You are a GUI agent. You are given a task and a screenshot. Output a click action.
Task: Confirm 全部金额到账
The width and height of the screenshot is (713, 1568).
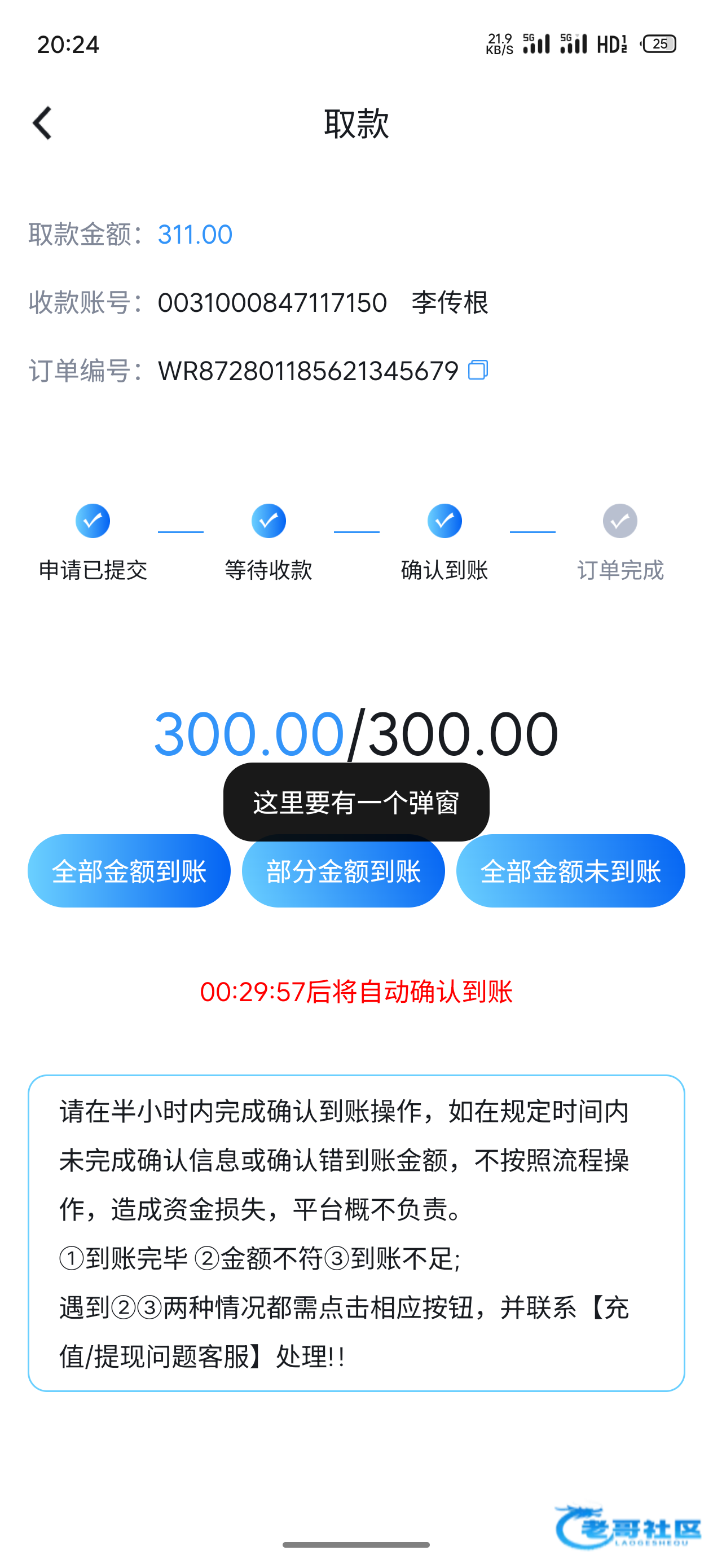[129, 871]
